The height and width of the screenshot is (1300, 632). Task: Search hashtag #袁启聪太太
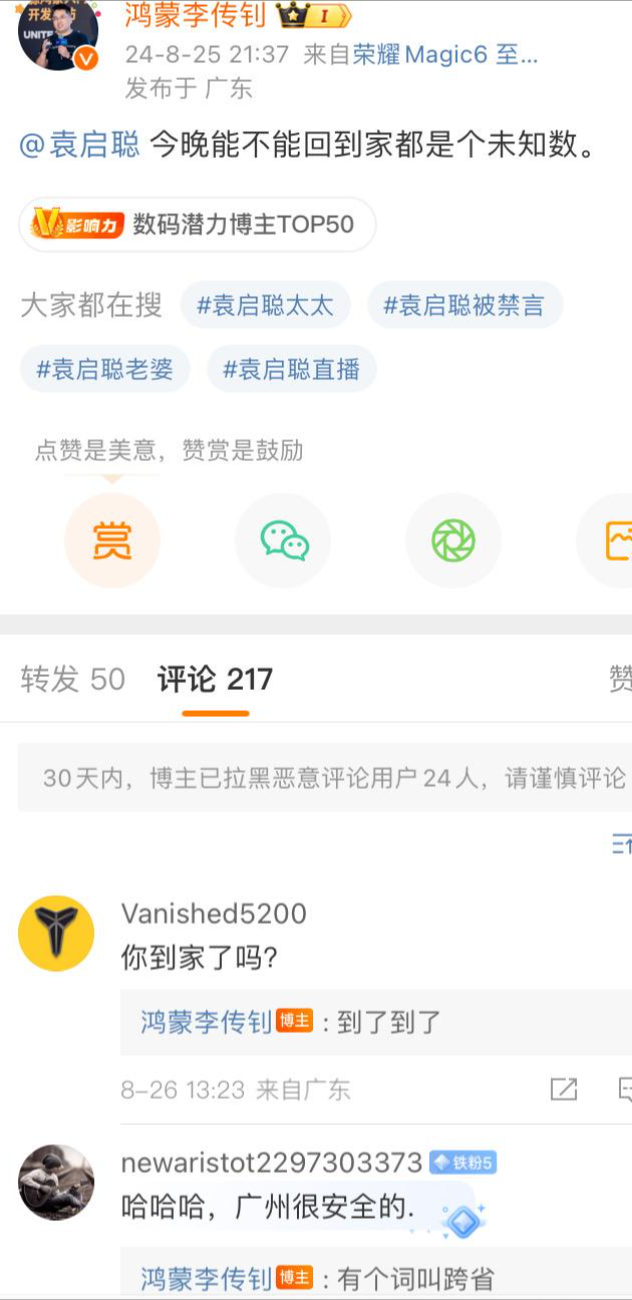265,305
